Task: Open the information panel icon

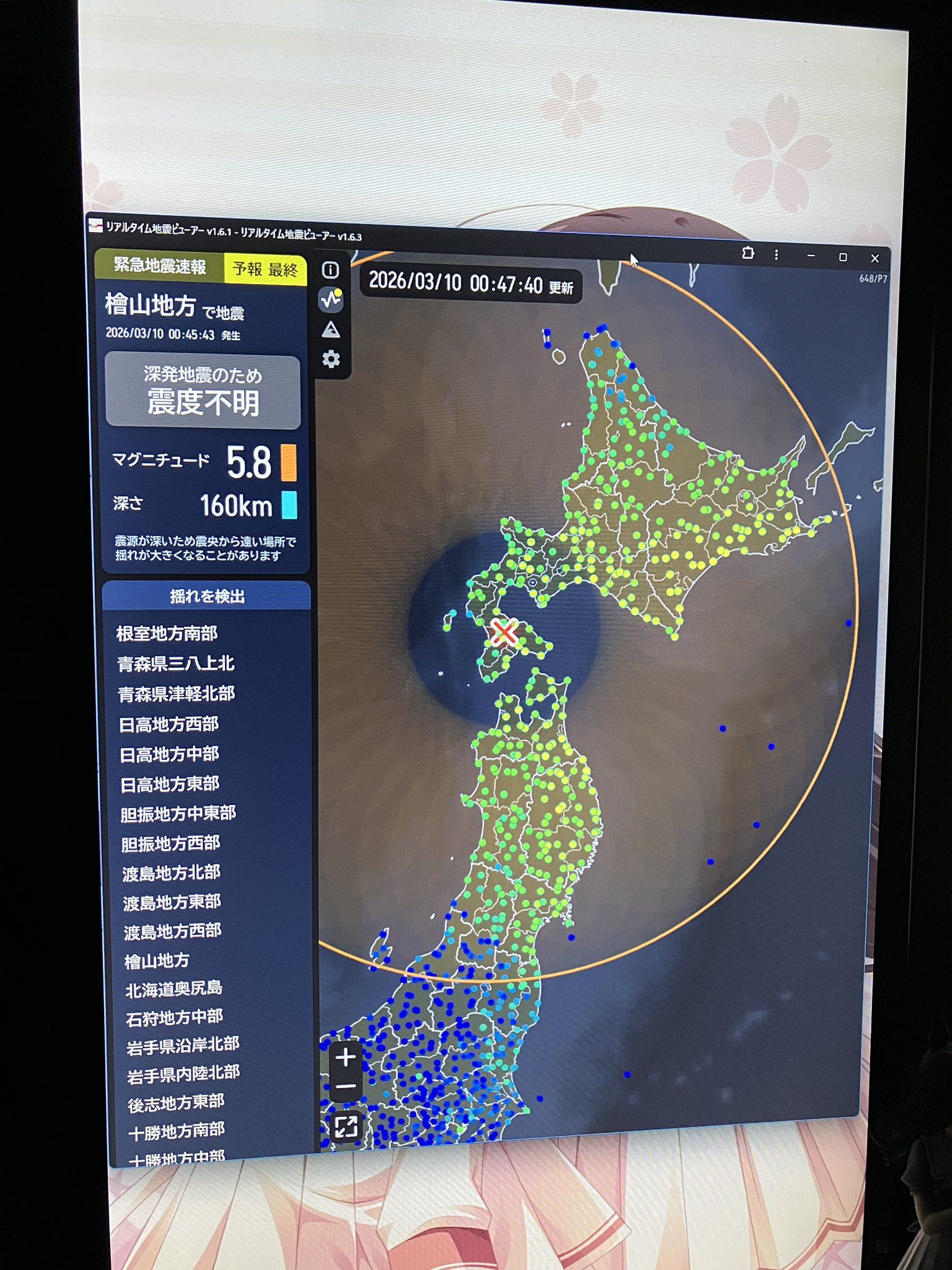Action: (330, 270)
